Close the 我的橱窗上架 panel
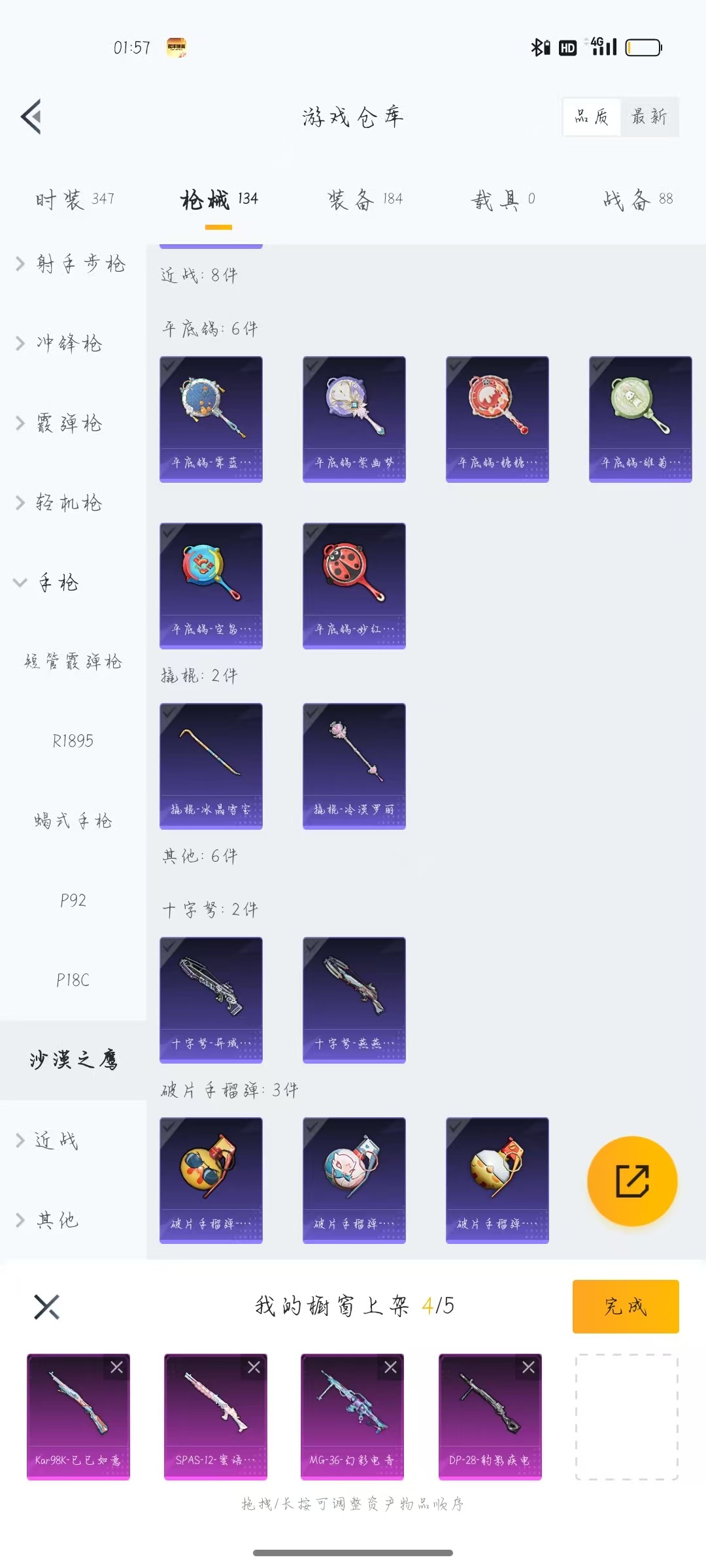Image resolution: width=706 pixels, height=1568 pixels. pyautogui.click(x=46, y=1307)
